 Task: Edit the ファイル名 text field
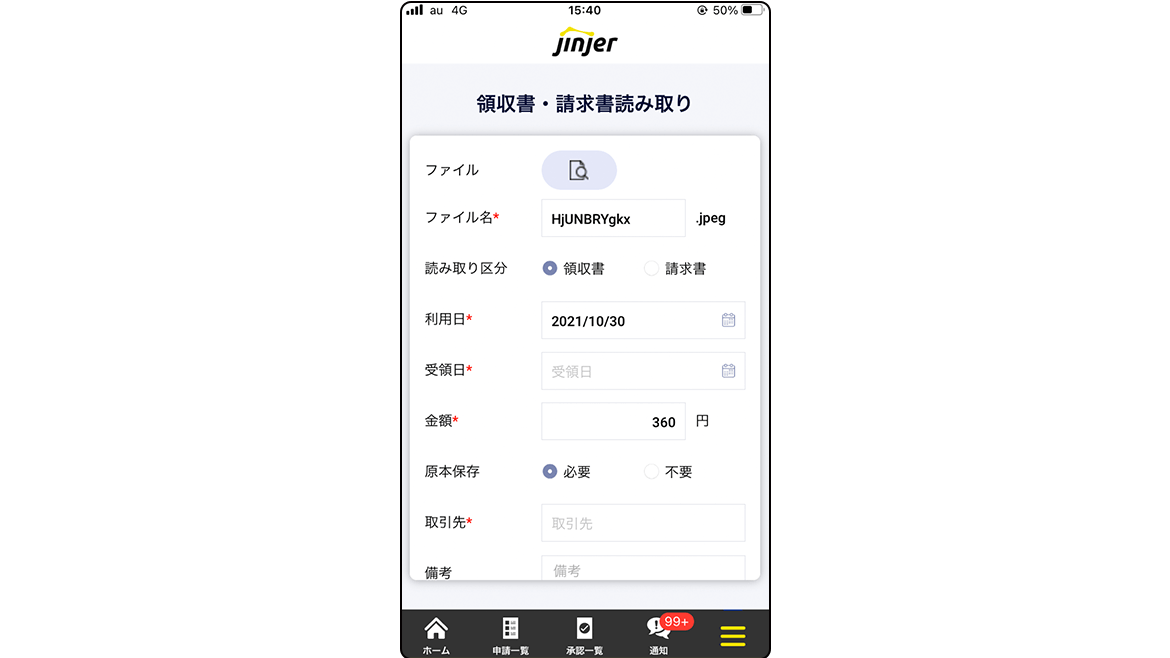(x=613, y=218)
